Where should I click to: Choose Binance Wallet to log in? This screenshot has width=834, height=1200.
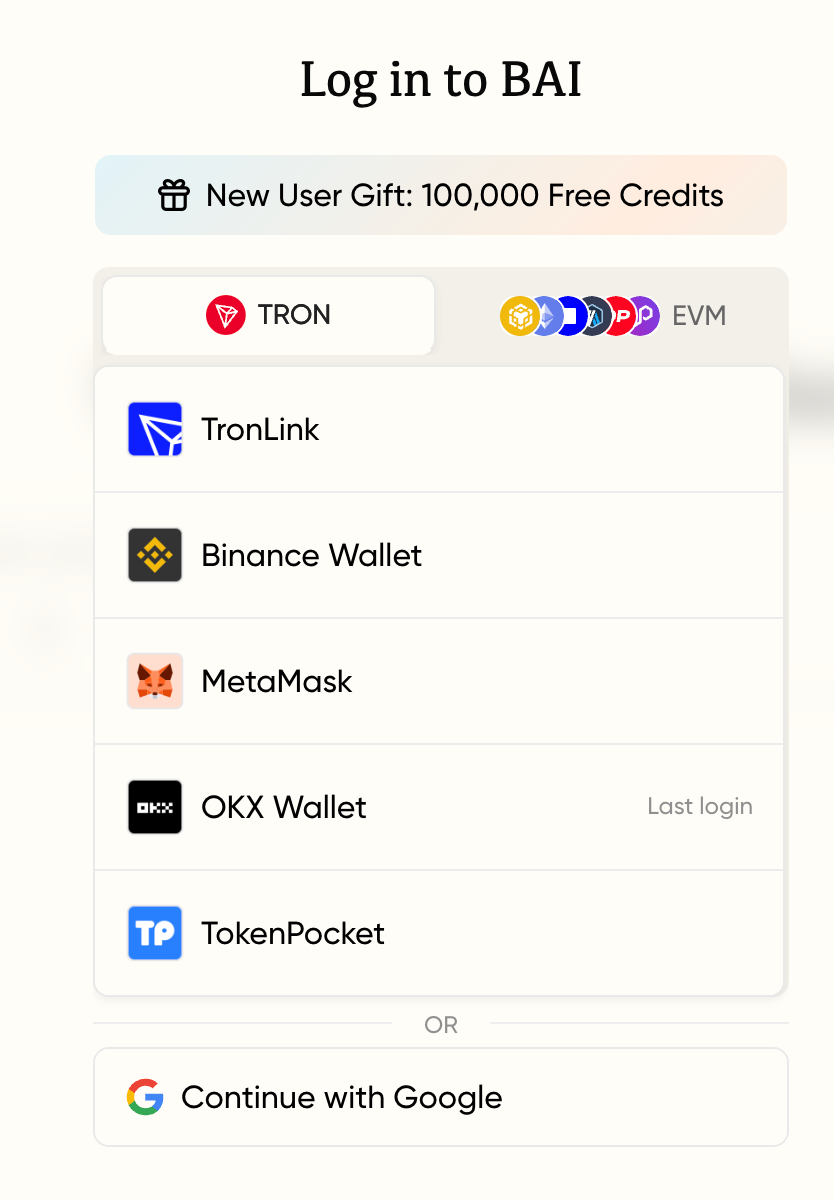click(x=438, y=556)
